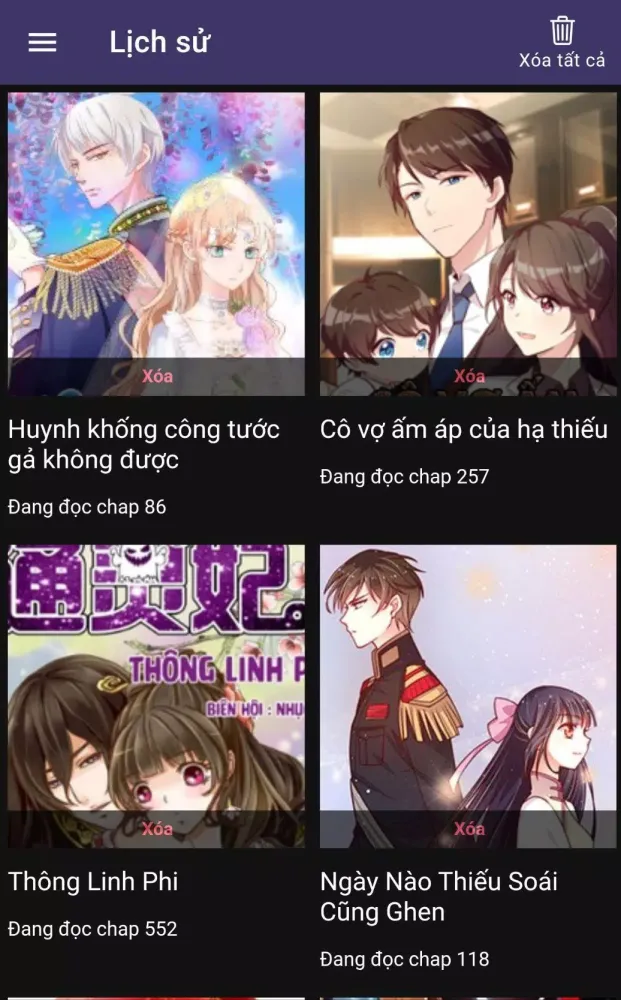Remove Huynh khống công tước from history
The width and height of the screenshot is (621, 1000).
point(157,376)
